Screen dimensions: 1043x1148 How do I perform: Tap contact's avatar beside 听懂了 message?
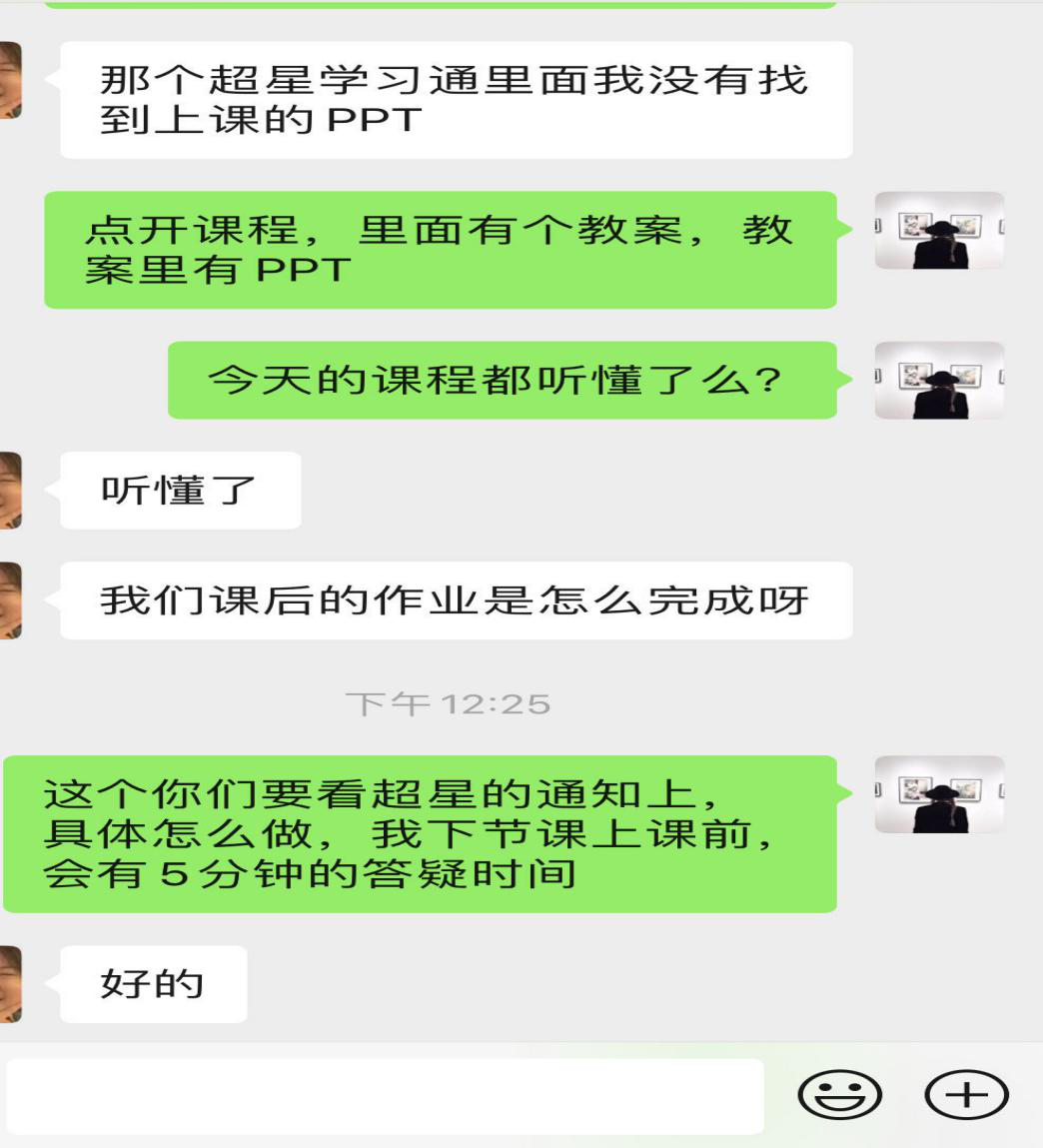pyautogui.click(x=10, y=491)
